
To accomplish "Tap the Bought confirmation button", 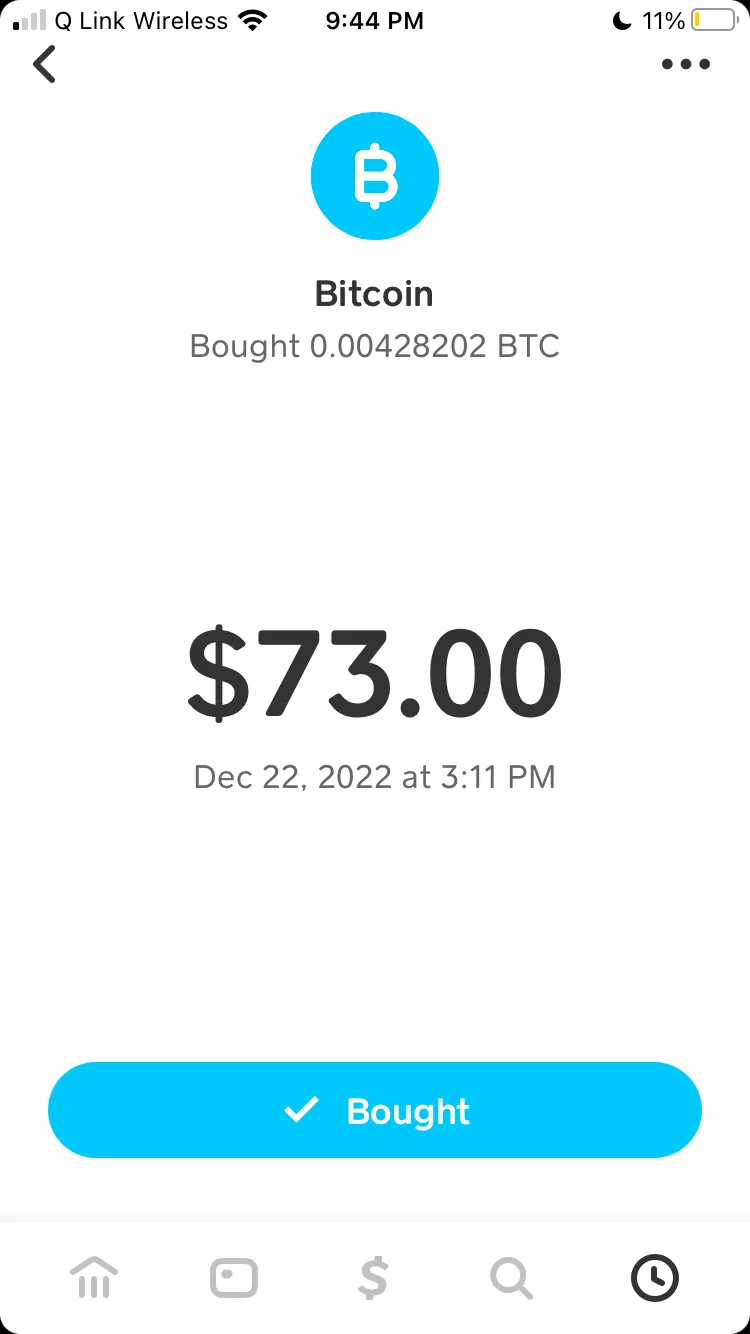I will 375,1110.
